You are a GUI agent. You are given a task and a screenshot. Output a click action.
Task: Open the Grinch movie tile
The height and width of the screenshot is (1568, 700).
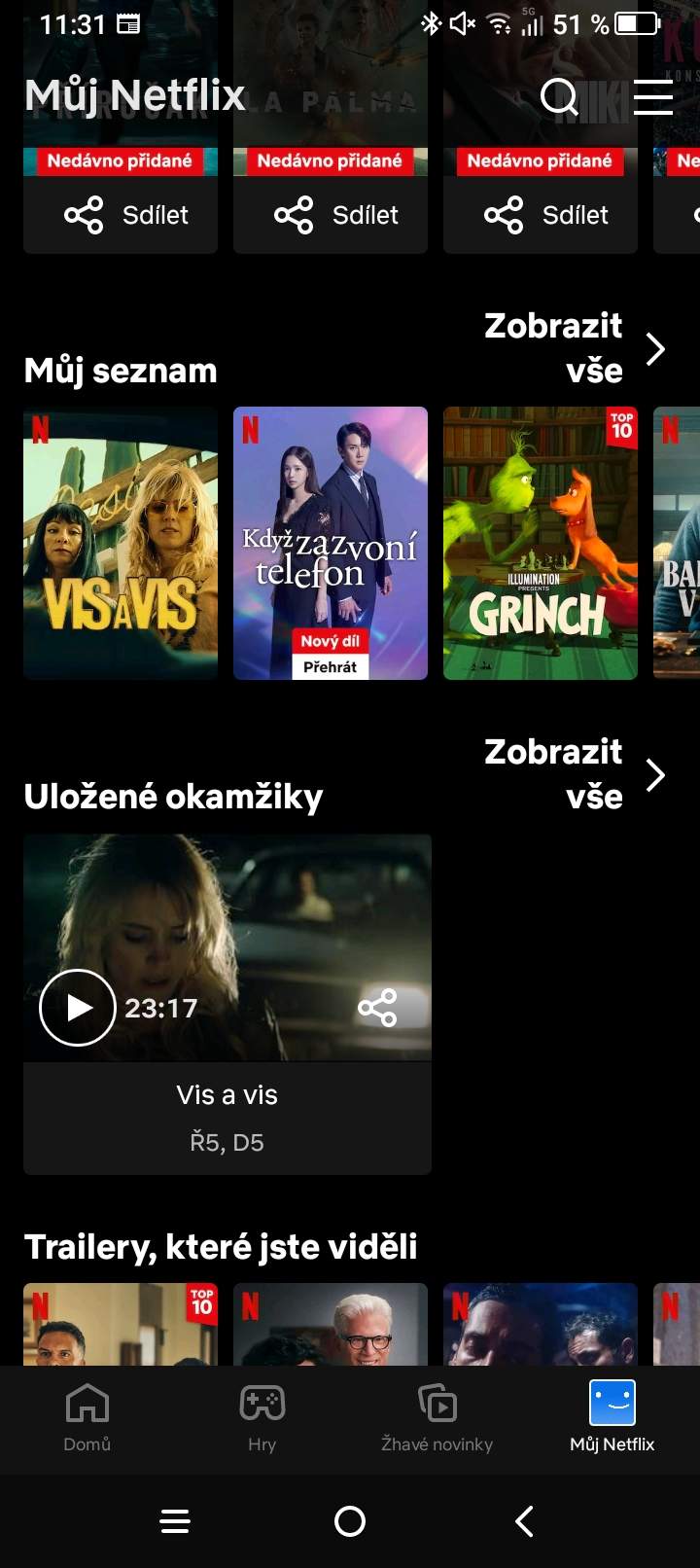(541, 543)
